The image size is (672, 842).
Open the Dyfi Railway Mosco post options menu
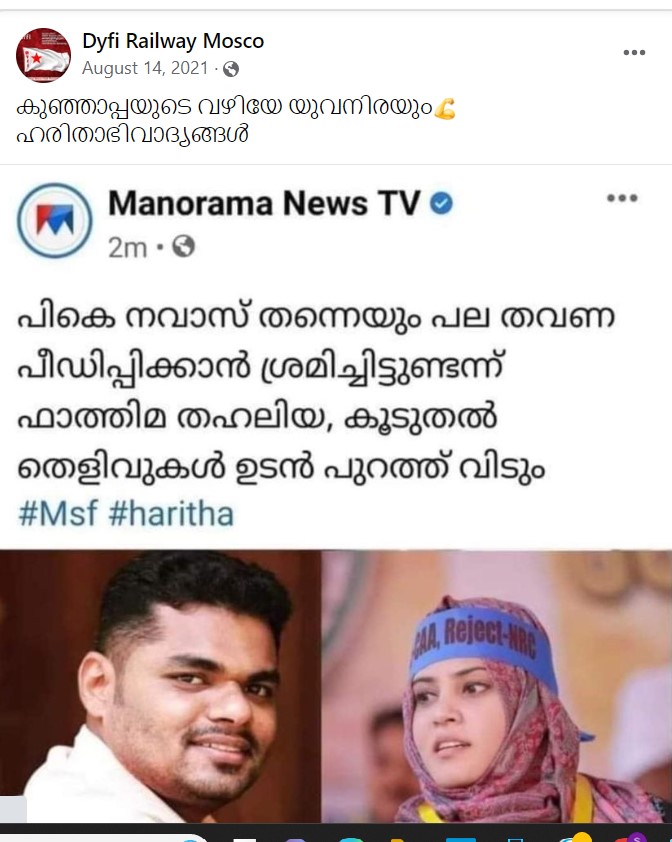tap(634, 52)
